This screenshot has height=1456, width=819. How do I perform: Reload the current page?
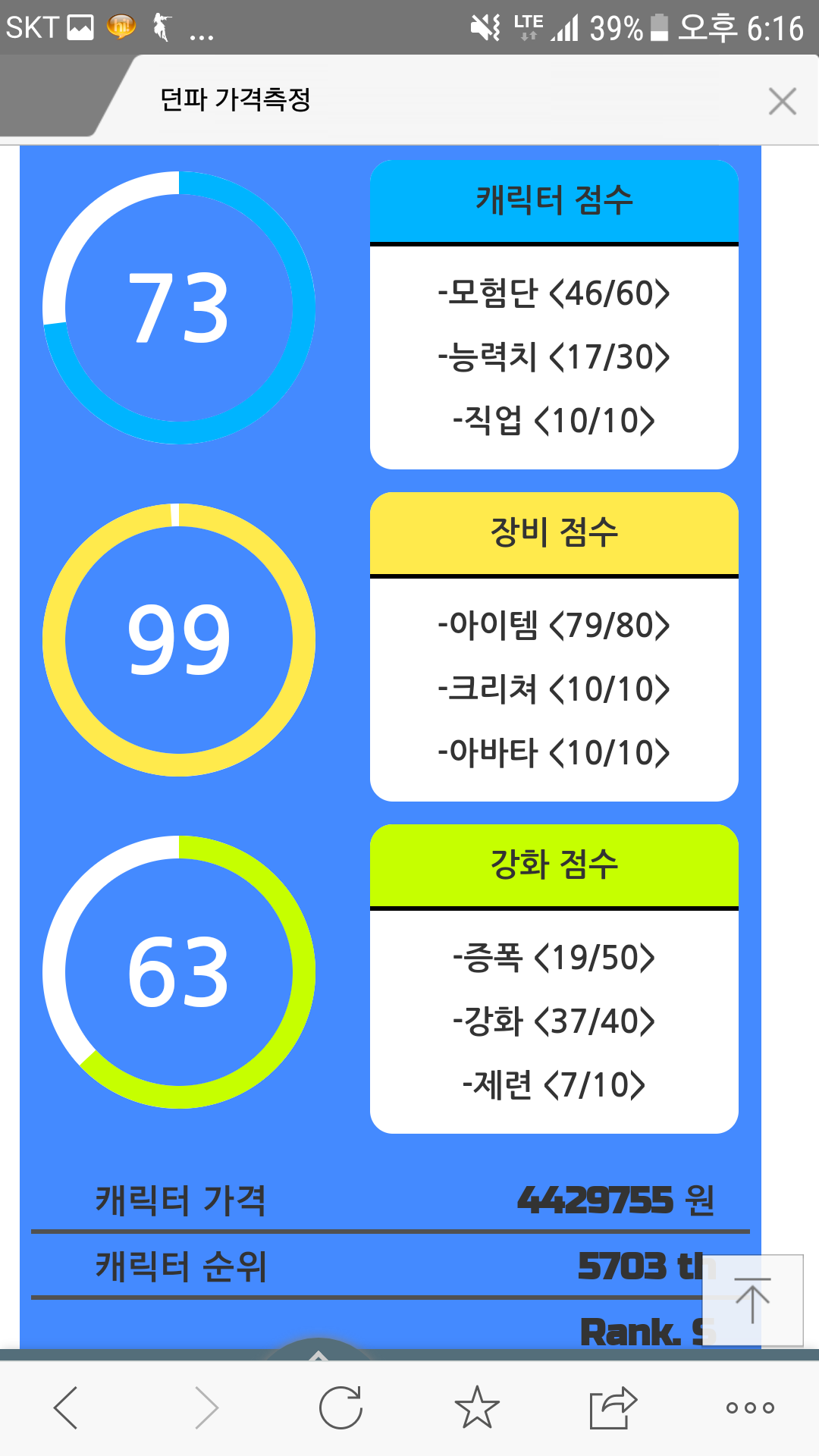click(x=340, y=1407)
